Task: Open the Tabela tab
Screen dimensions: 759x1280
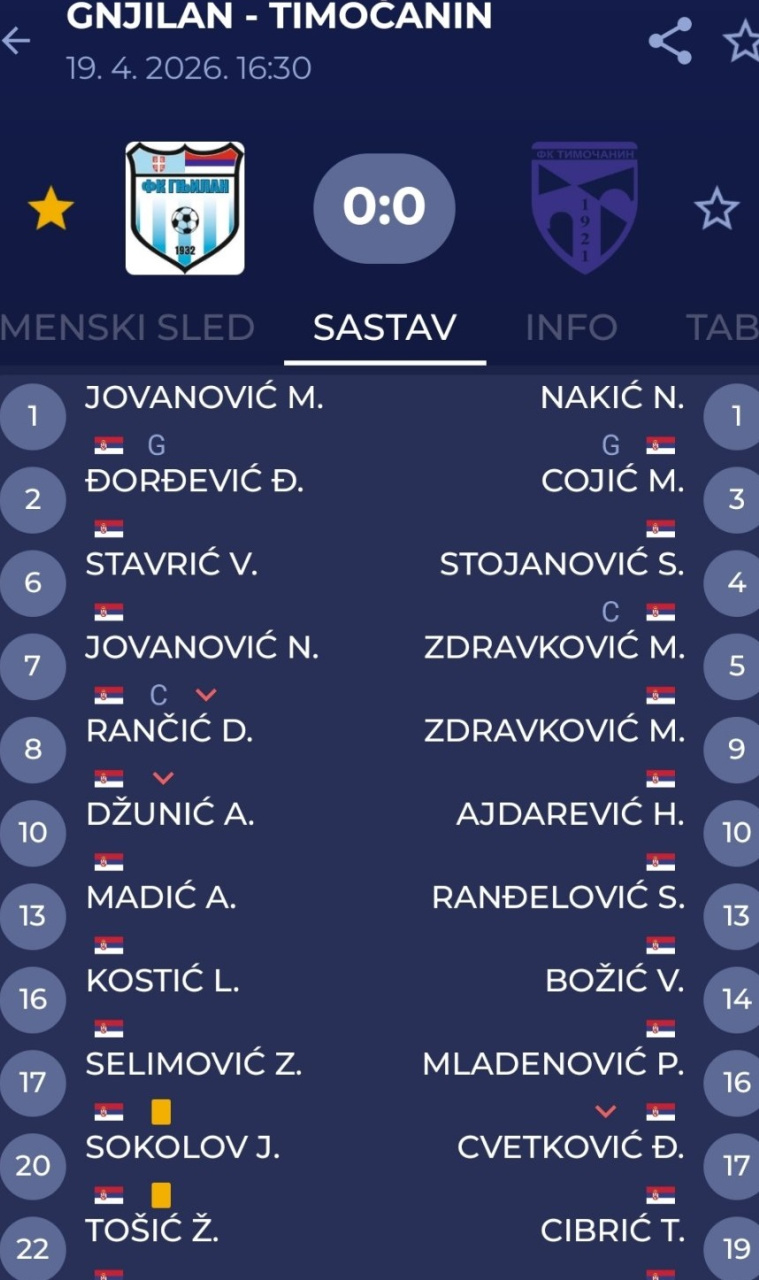Action: click(721, 327)
